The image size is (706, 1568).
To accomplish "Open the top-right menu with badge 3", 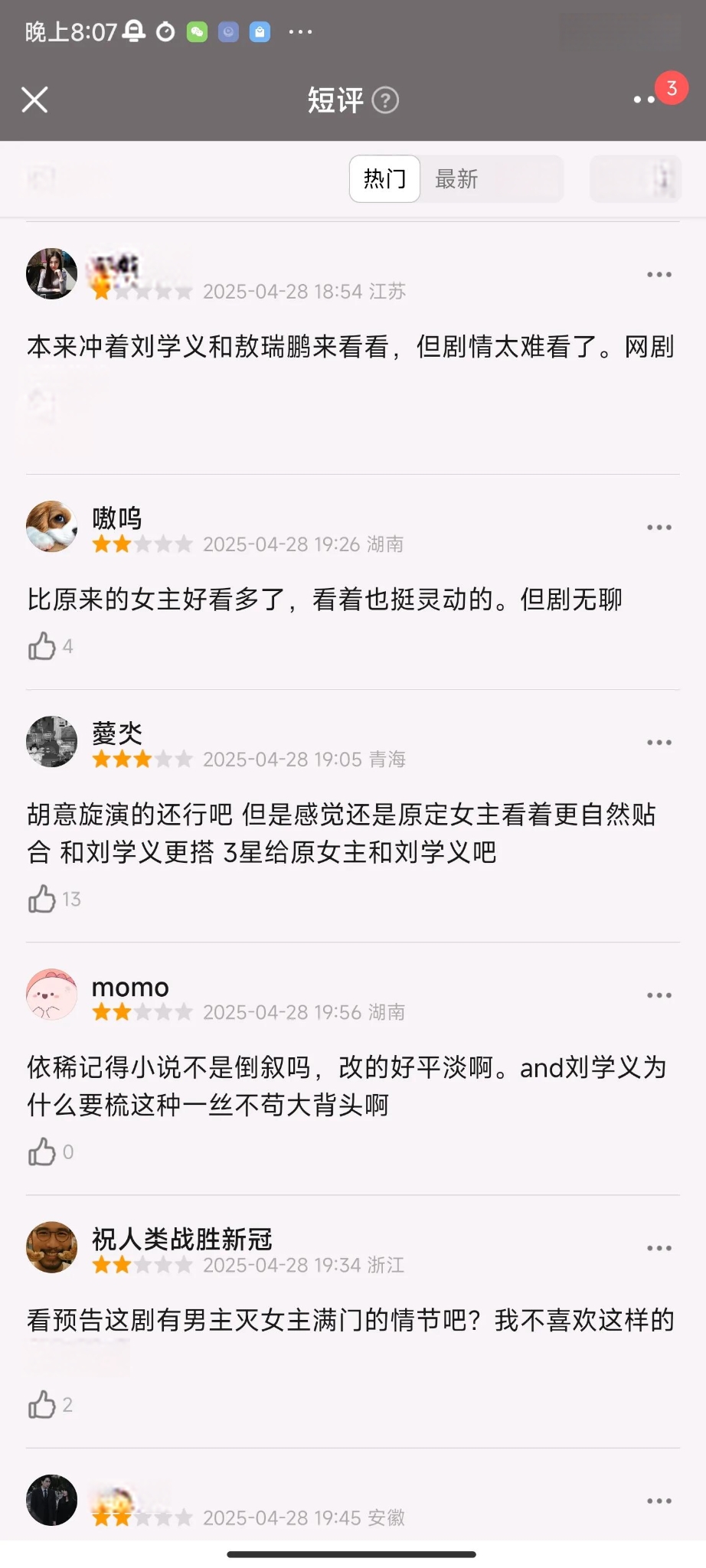I will 645,100.
